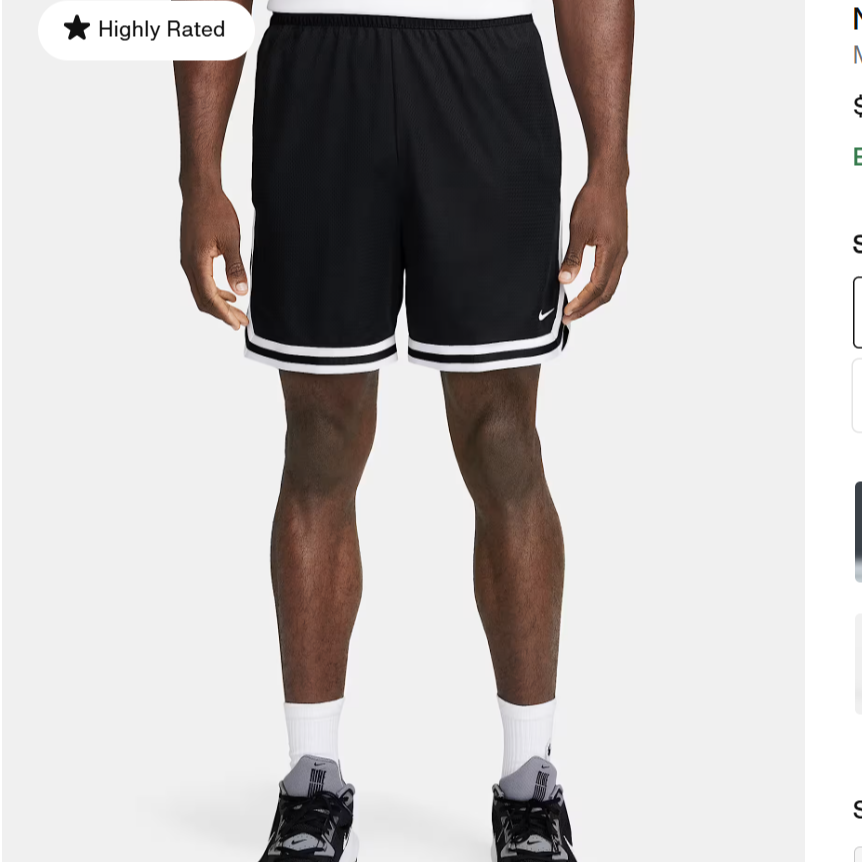Select the dark colorway thumbnail at right edge
This screenshot has height=862, width=862.
click(857, 531)
